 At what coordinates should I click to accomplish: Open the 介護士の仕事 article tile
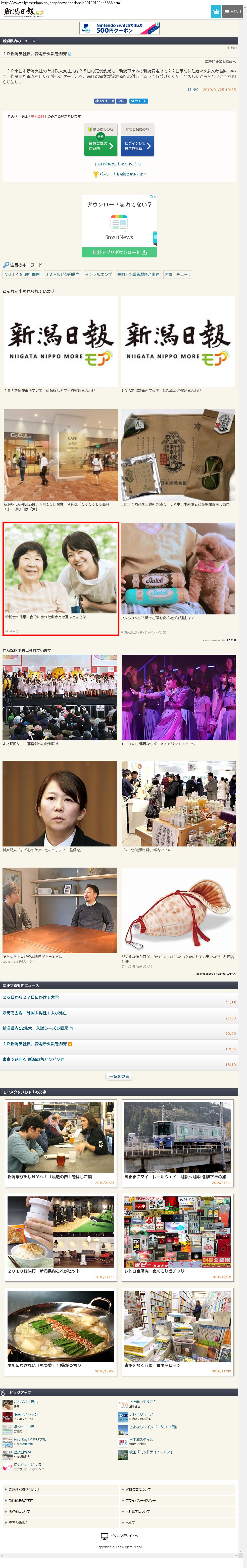(60, 578)
